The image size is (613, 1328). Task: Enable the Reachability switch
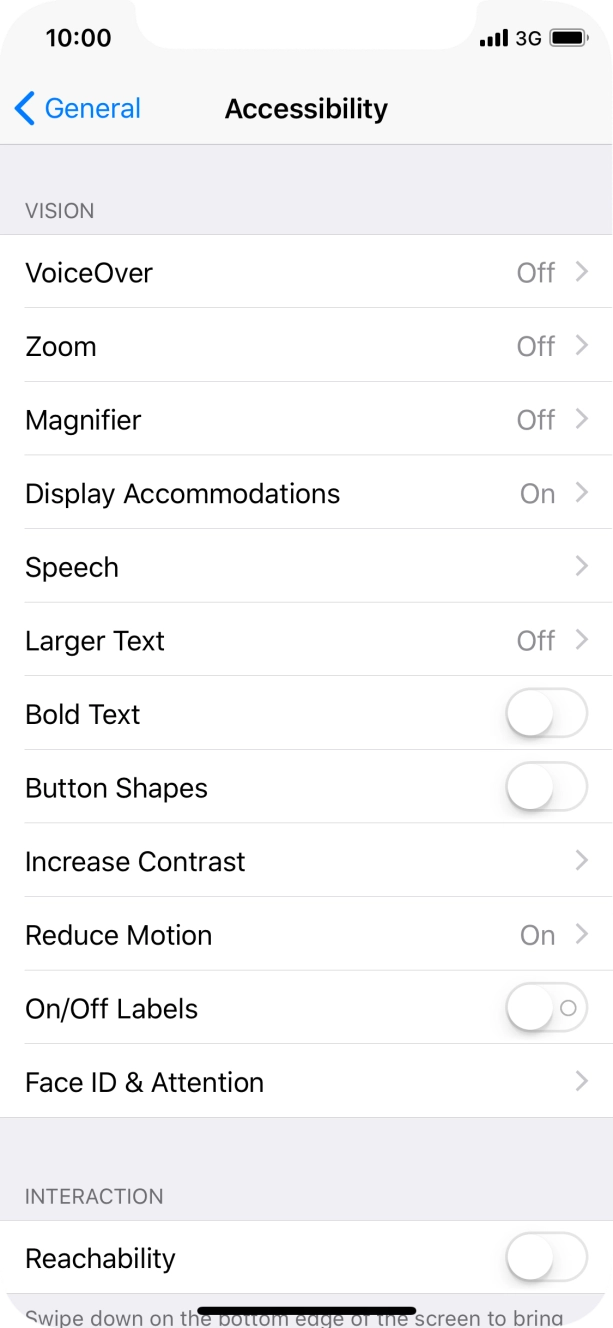[546, 1258]
